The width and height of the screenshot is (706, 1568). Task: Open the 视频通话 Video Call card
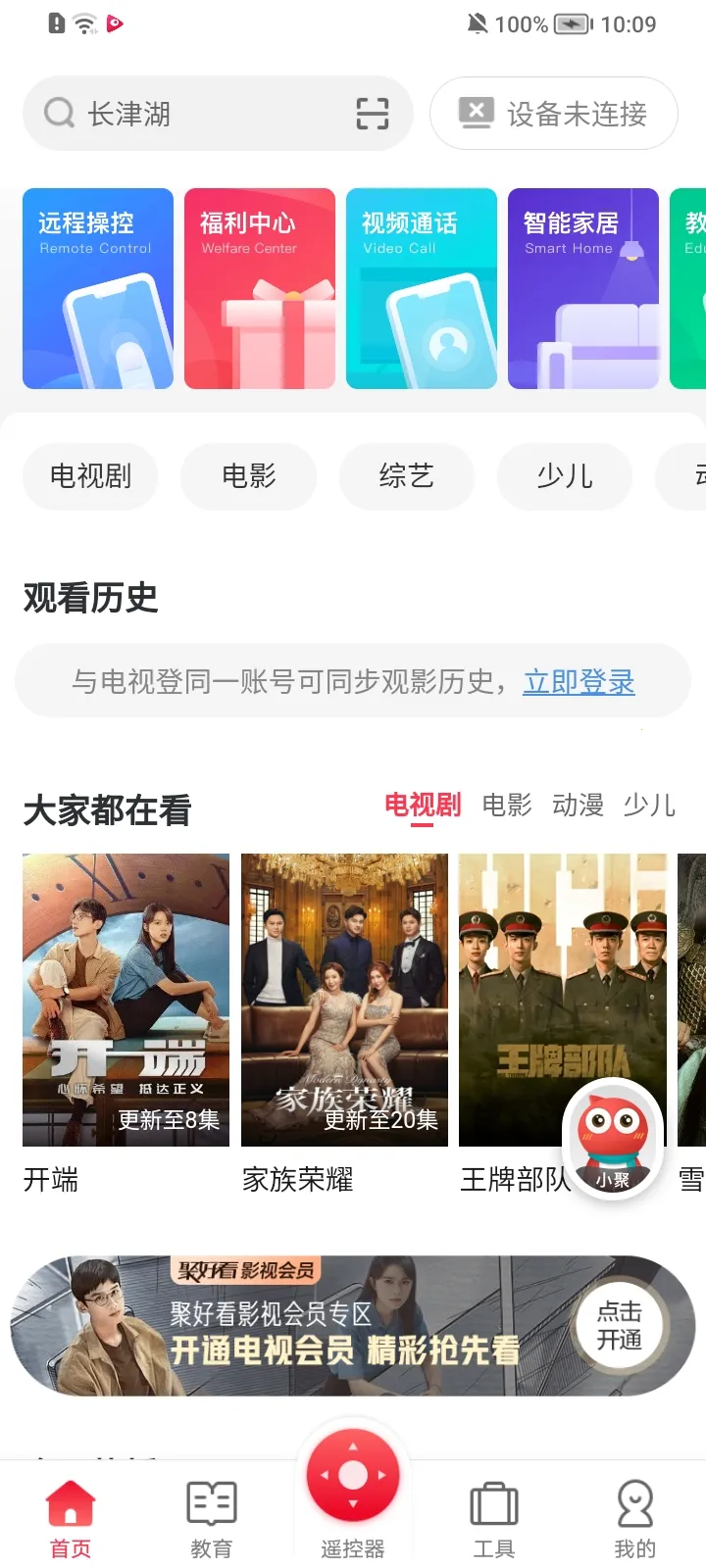(422, 289)
